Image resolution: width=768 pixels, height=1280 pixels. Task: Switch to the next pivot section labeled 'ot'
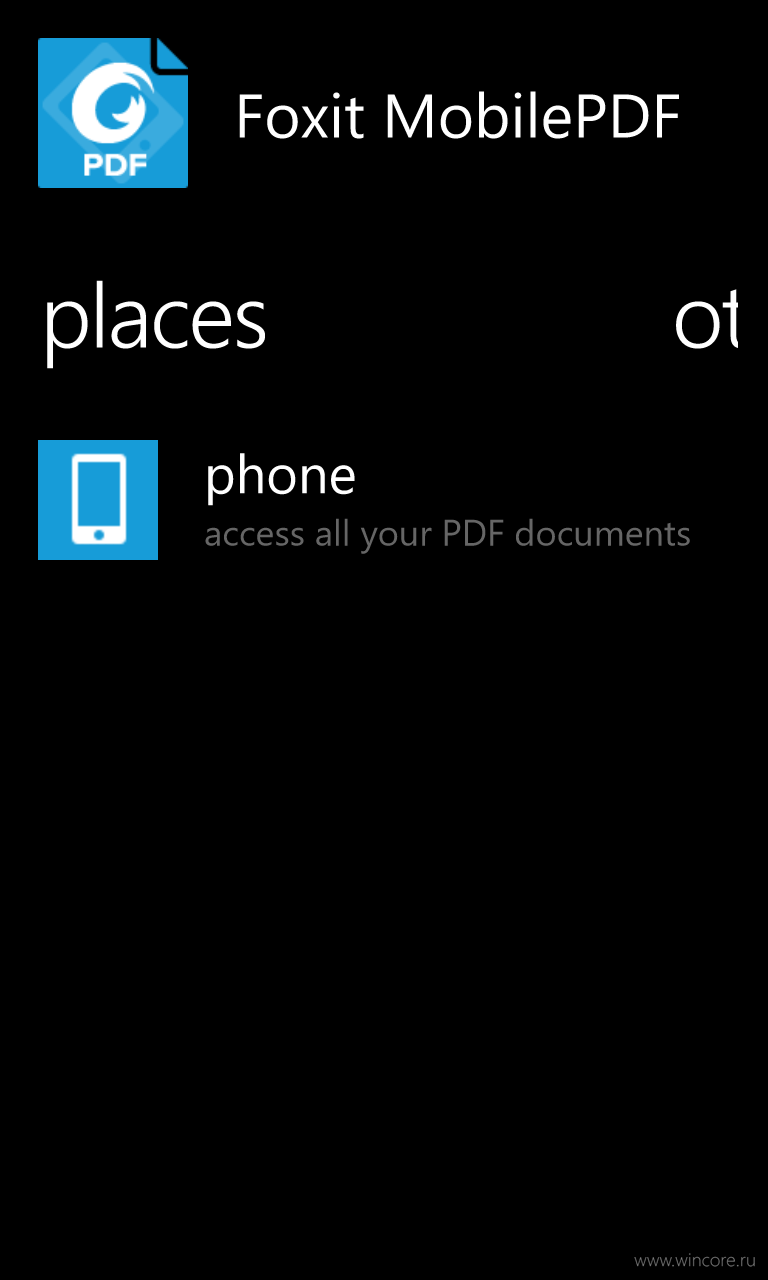(706, 320)
